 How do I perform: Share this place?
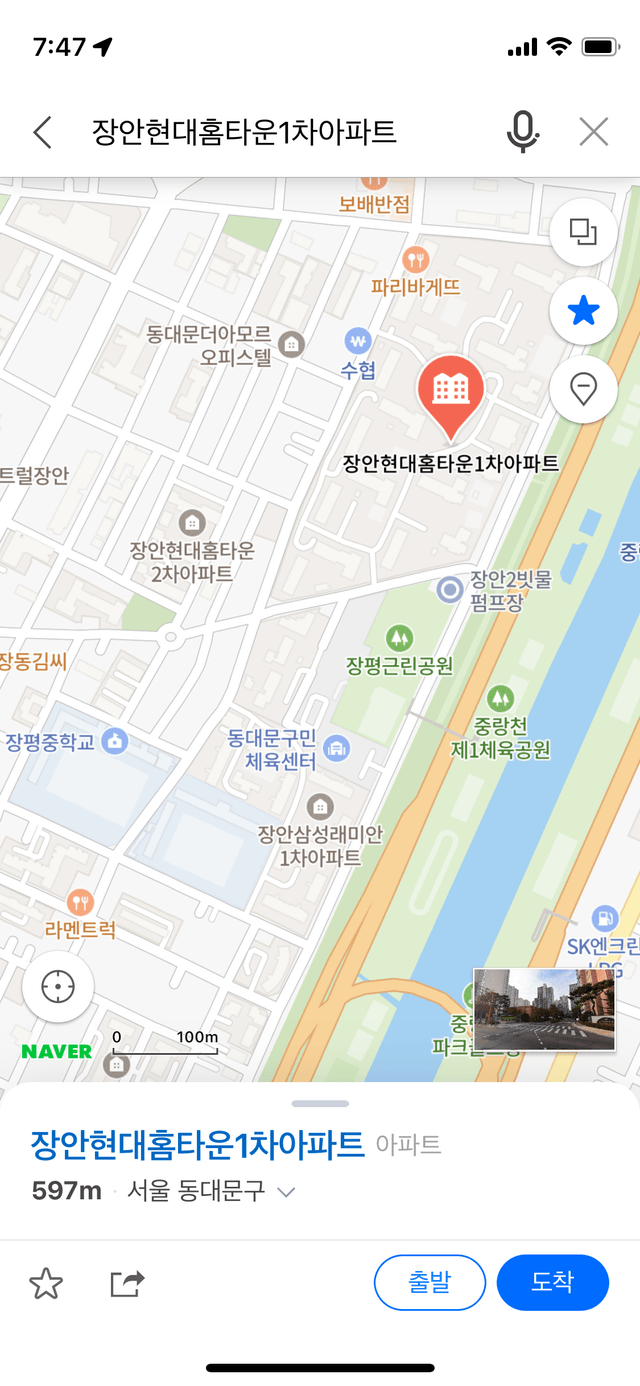[127, 1283]
